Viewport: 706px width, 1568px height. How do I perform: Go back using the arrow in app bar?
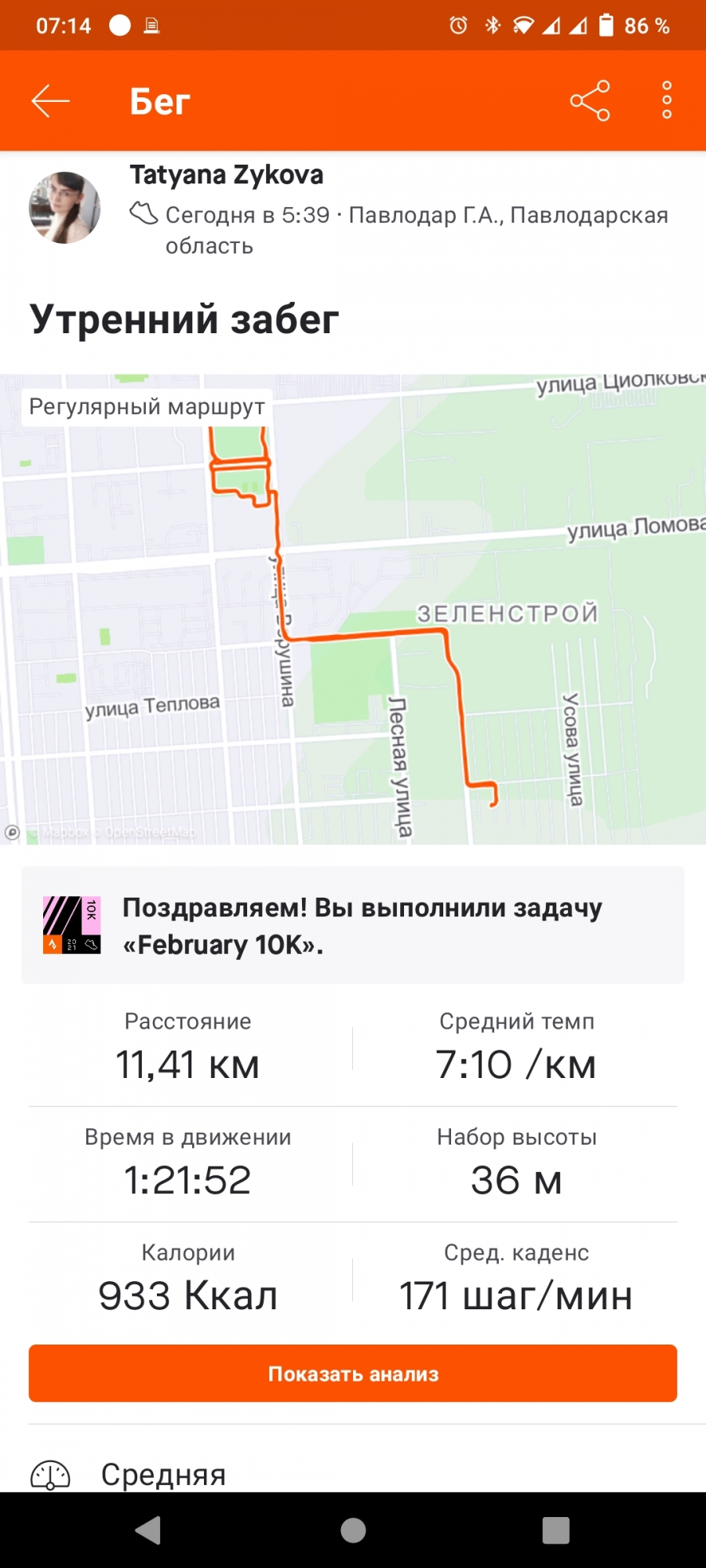coord(51,101)
